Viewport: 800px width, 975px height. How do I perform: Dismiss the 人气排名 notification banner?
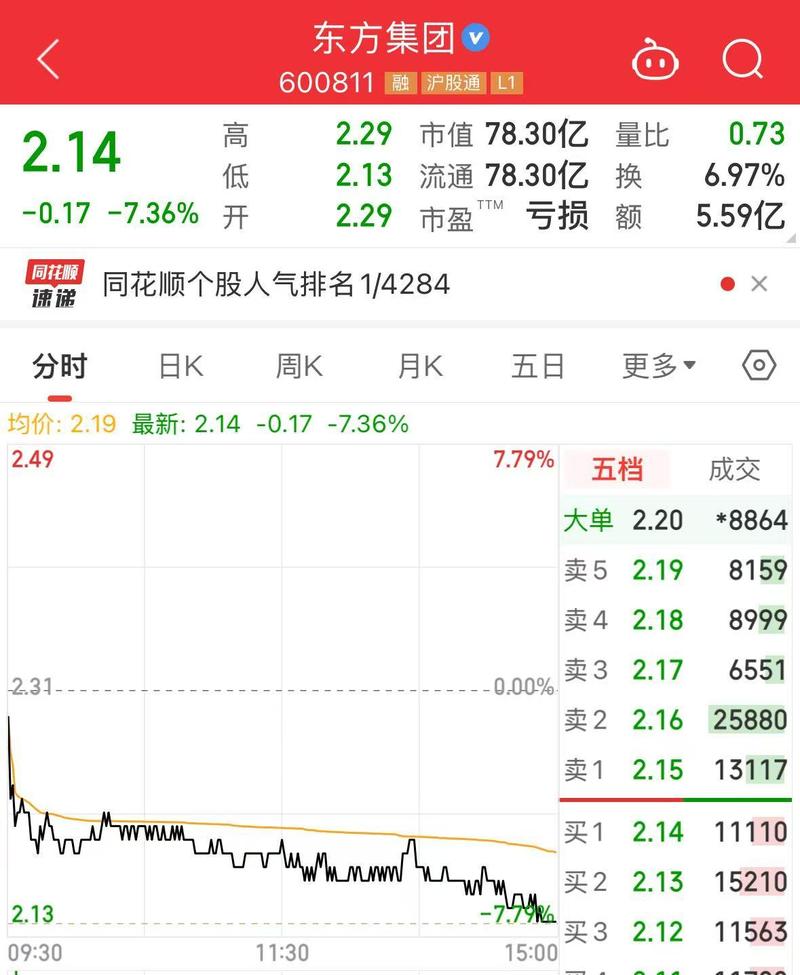(x=760, y=284)
